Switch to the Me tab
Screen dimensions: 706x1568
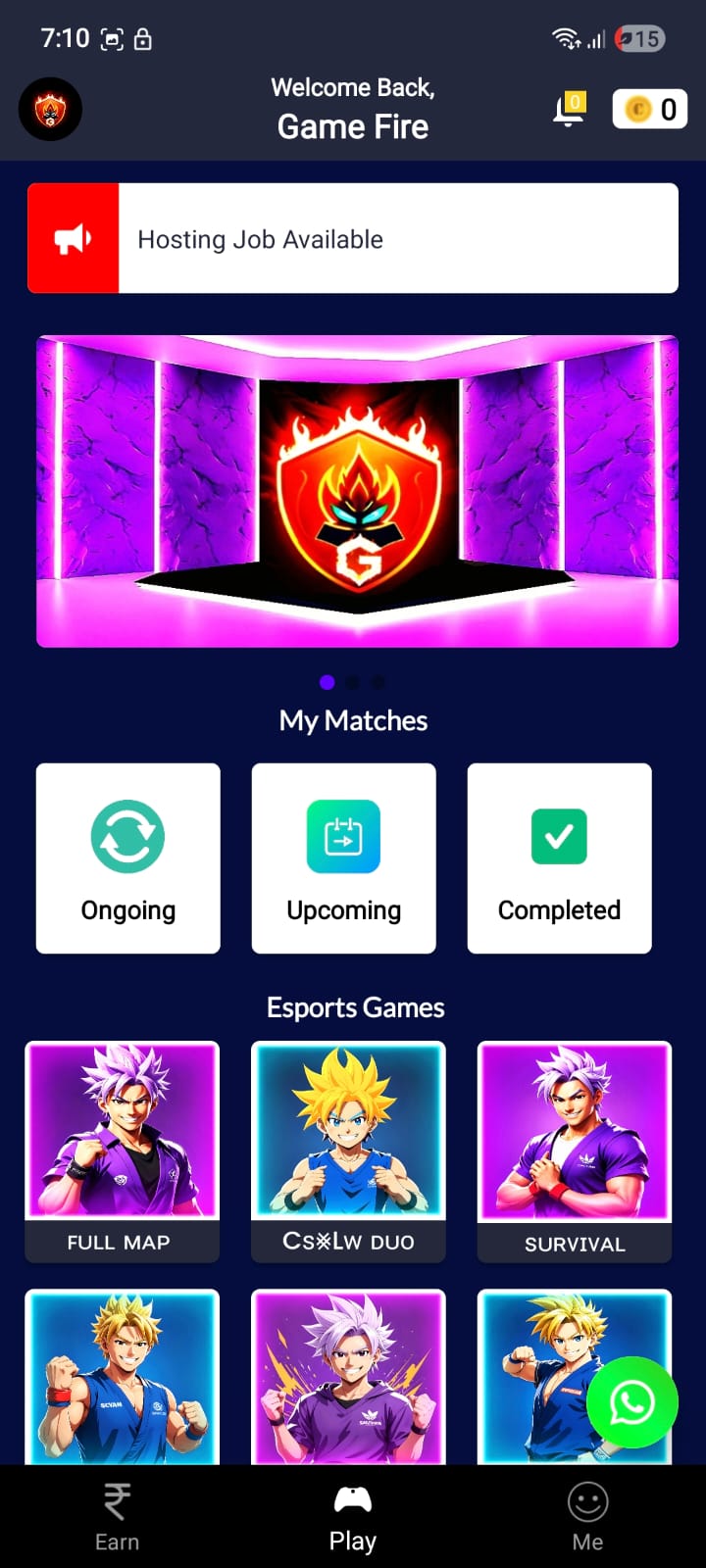[x=587, y=1517]
